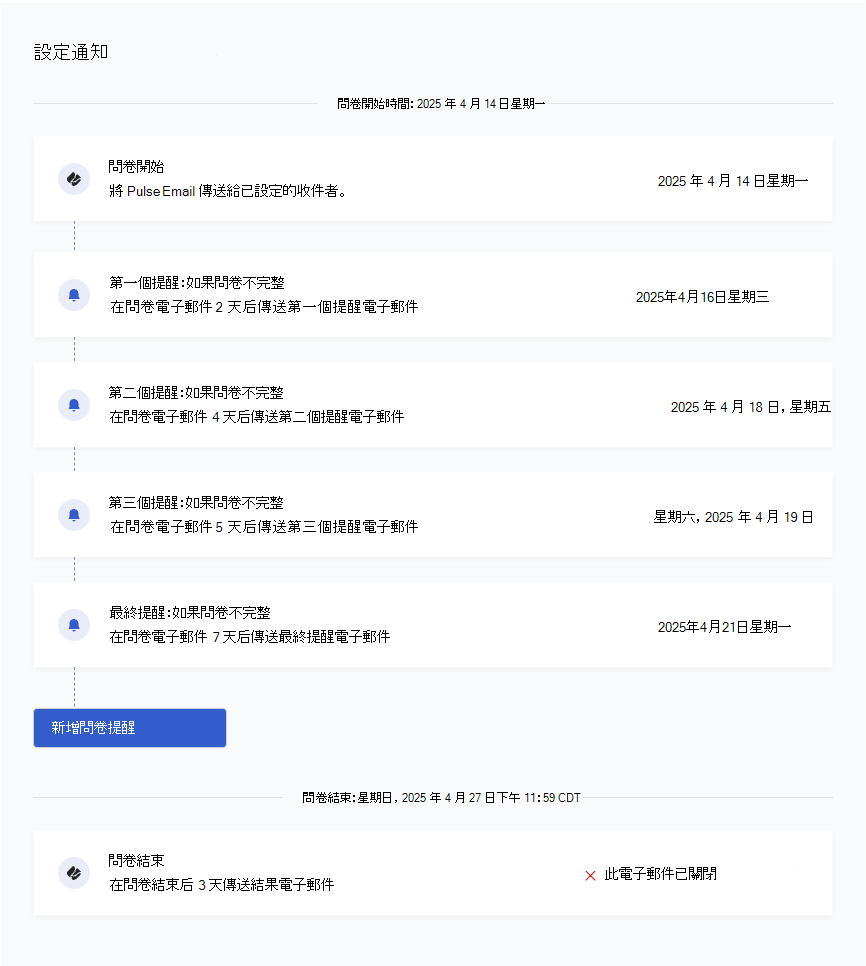The height and width of the screenshot is (966, 866).
Task: Expand the 最終提醒 card details
Action: pos(432,624)
